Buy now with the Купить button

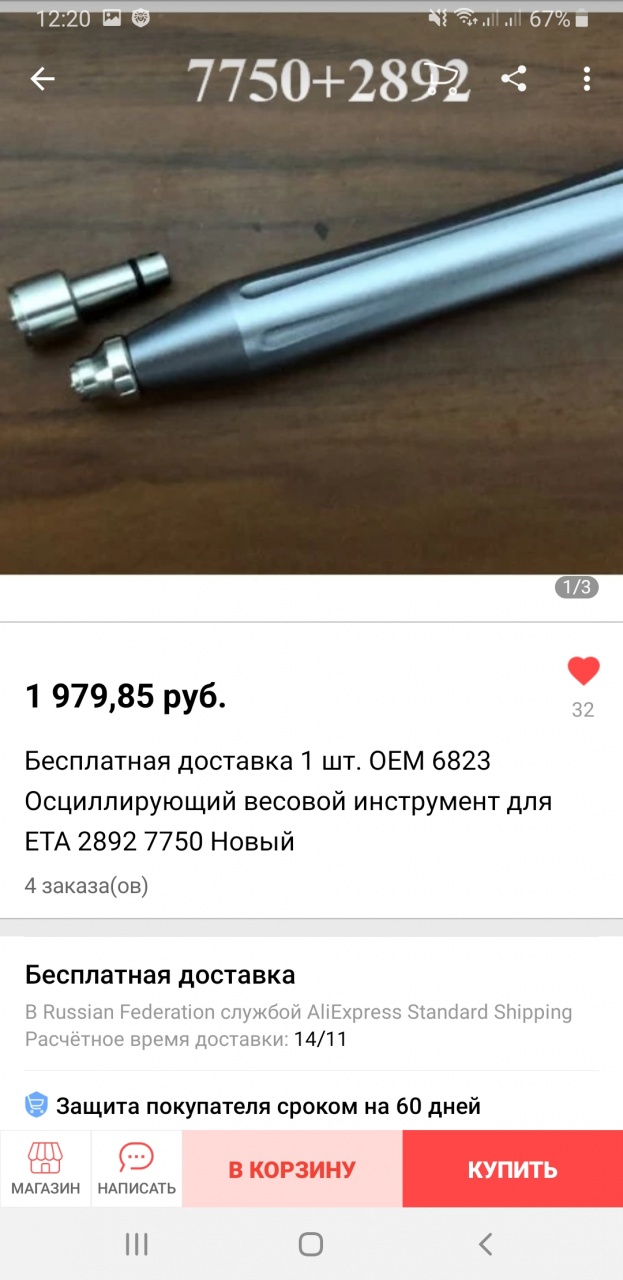coord(512,1169)
